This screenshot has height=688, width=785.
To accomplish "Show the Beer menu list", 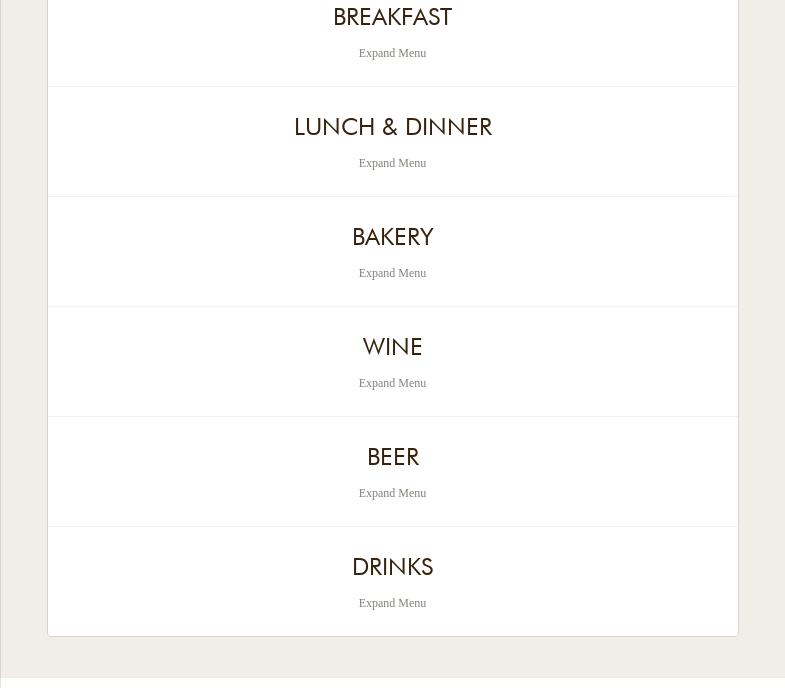I will [392, 493].
